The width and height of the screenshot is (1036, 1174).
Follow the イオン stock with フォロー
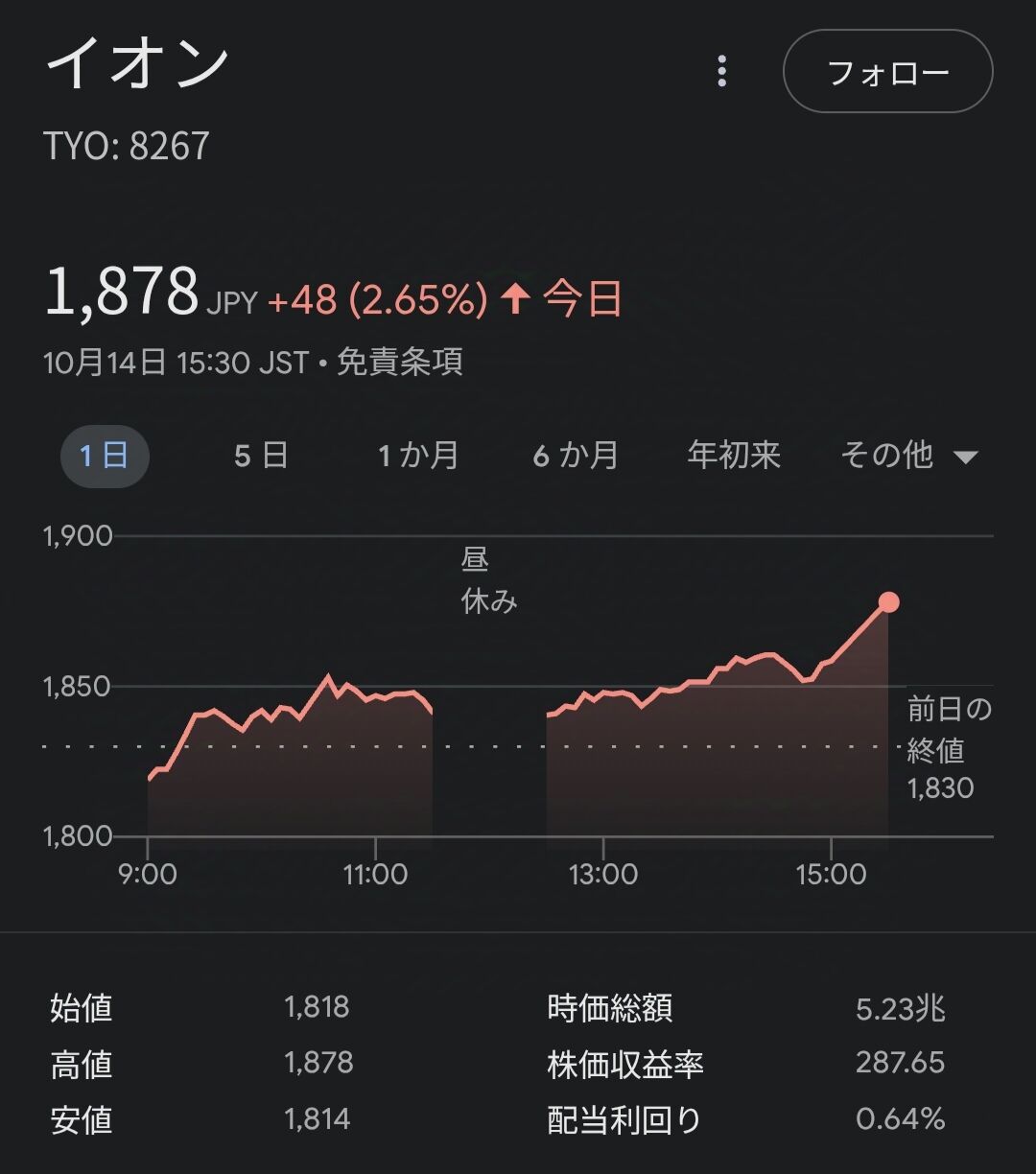887,72
